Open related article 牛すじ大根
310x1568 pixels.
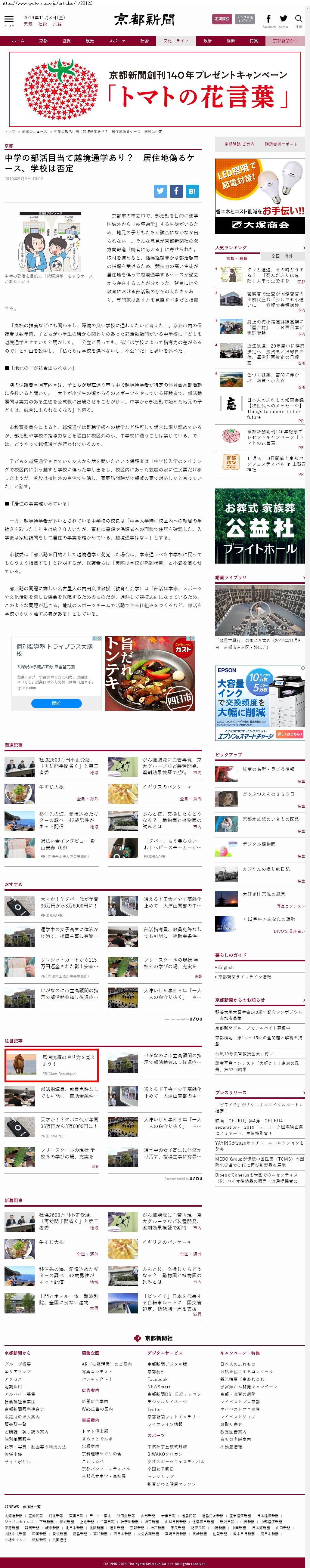point(52,787)
